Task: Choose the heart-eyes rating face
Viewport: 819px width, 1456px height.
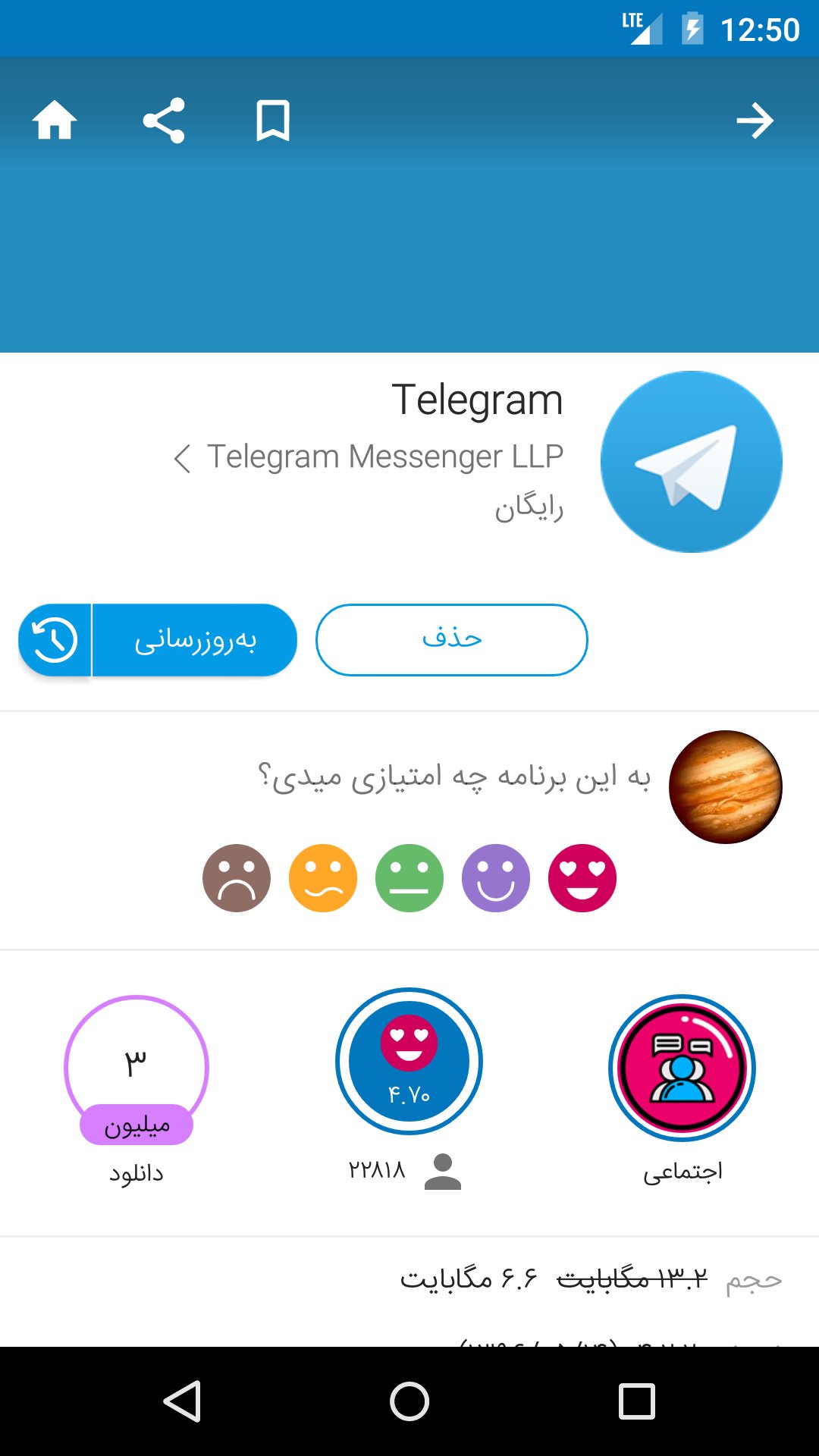Action: click(x=581, y=877)
